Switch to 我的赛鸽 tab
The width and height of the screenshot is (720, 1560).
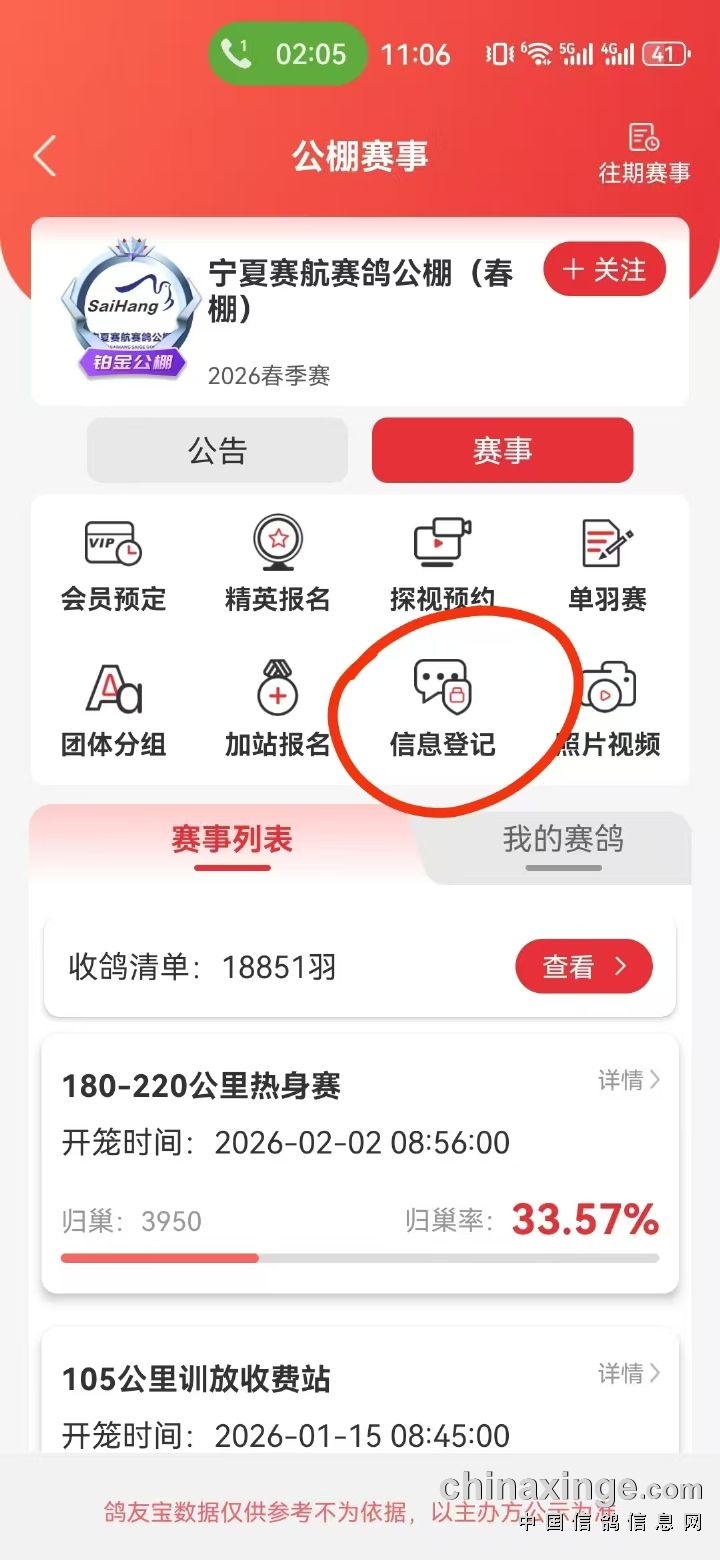pyautogui.click(x=563, y=840)
